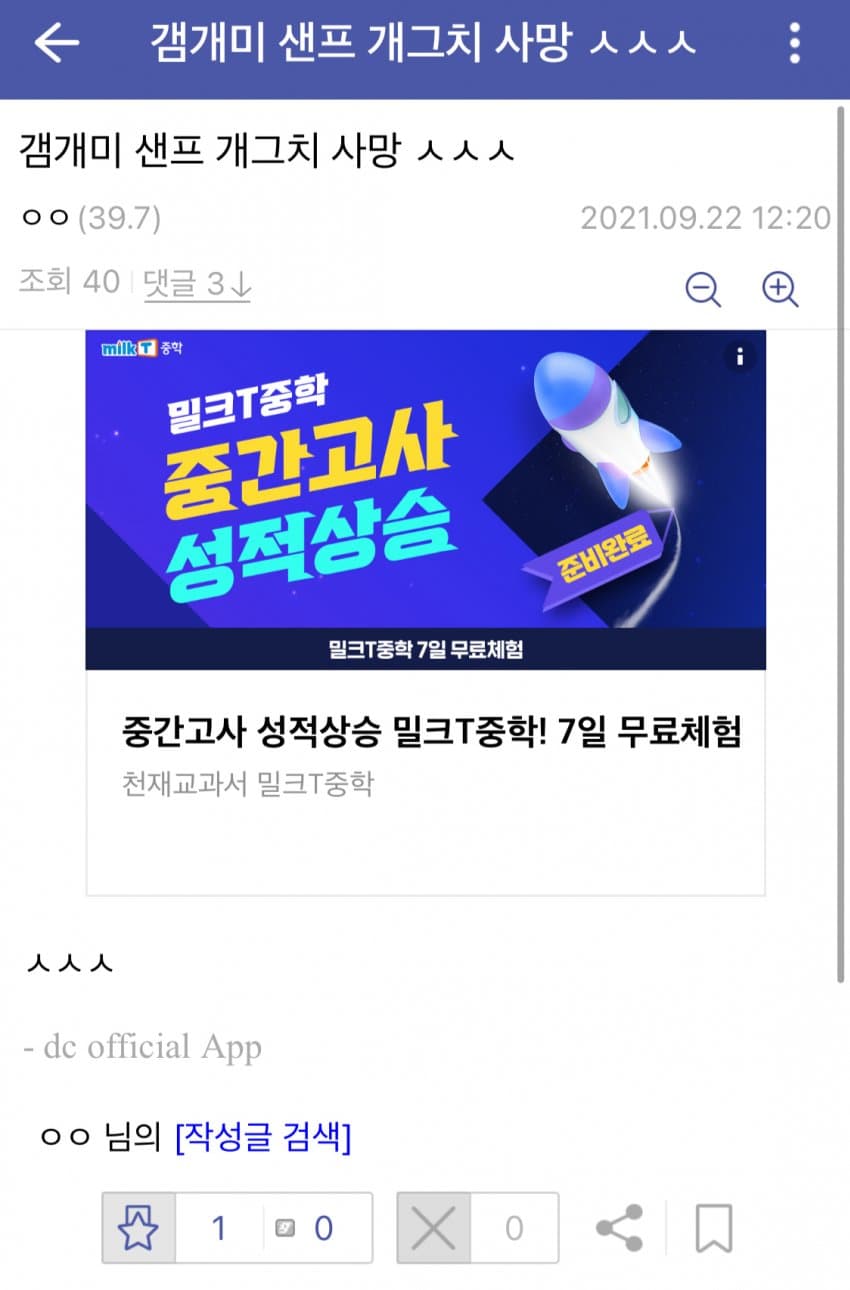Open the three-dot overflow menu

pyautogui.click(x=794, y=43)
